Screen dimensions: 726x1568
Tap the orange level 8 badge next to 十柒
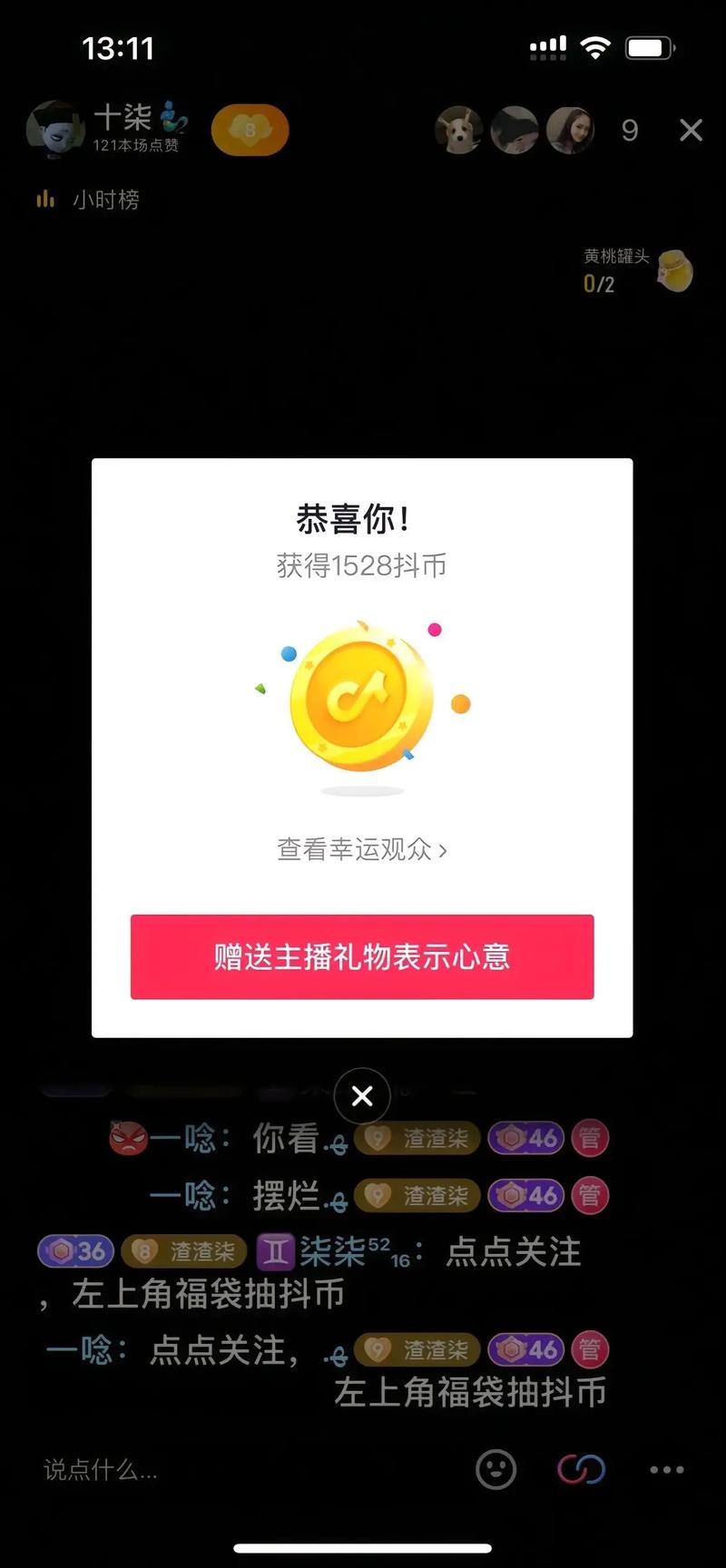pyautogui.click(x=250, y=130)
